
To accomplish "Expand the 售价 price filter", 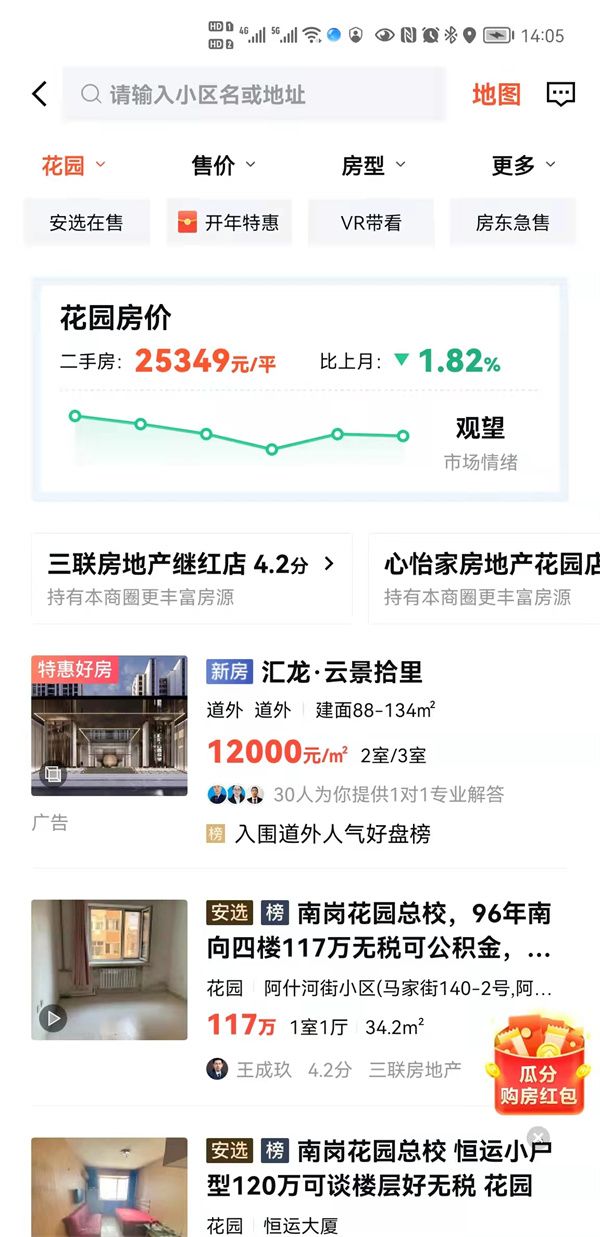I will click(x=223, y=166).
